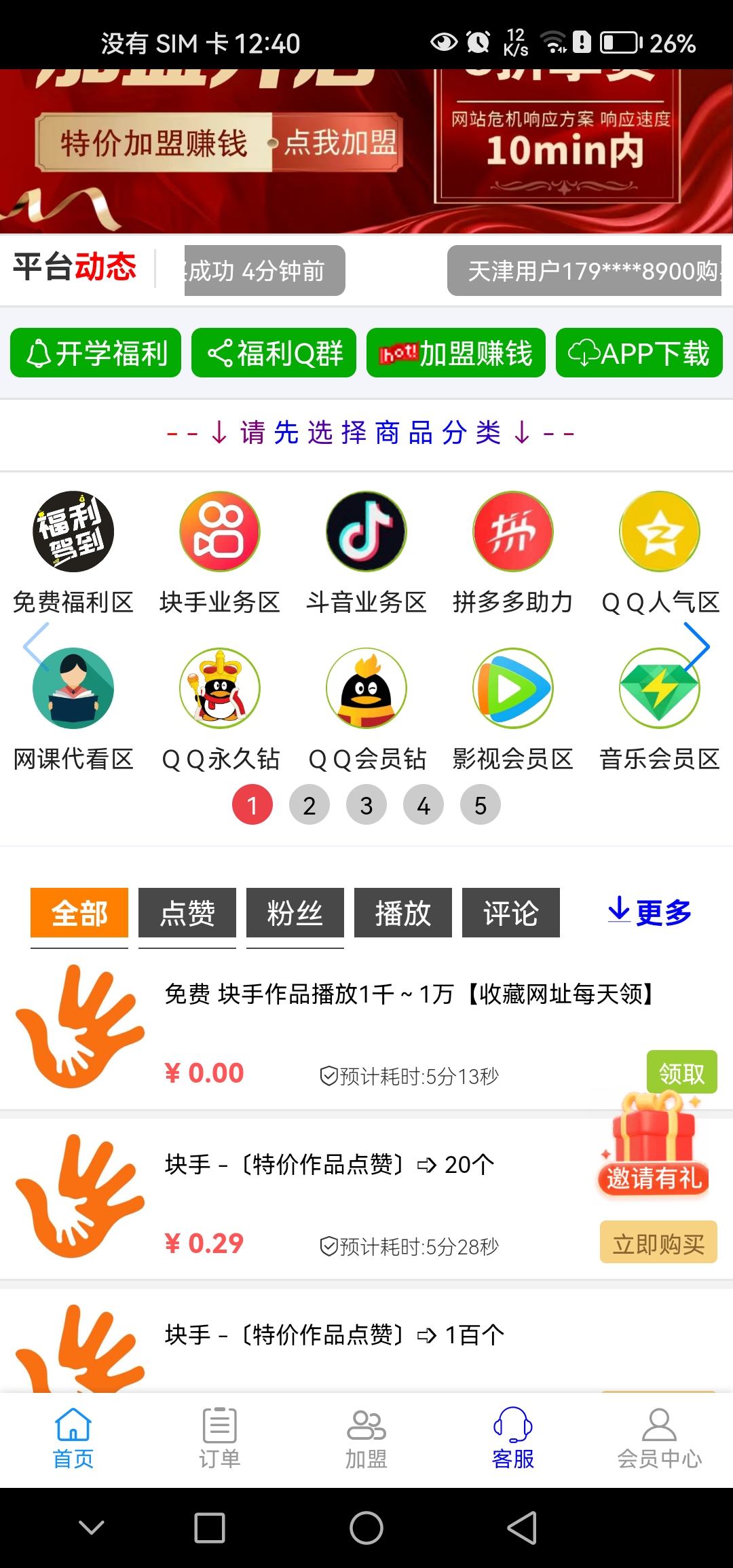Screen dimensions: 733x1568
Task: Expand 更多 filter options
Action: [650, 912]
